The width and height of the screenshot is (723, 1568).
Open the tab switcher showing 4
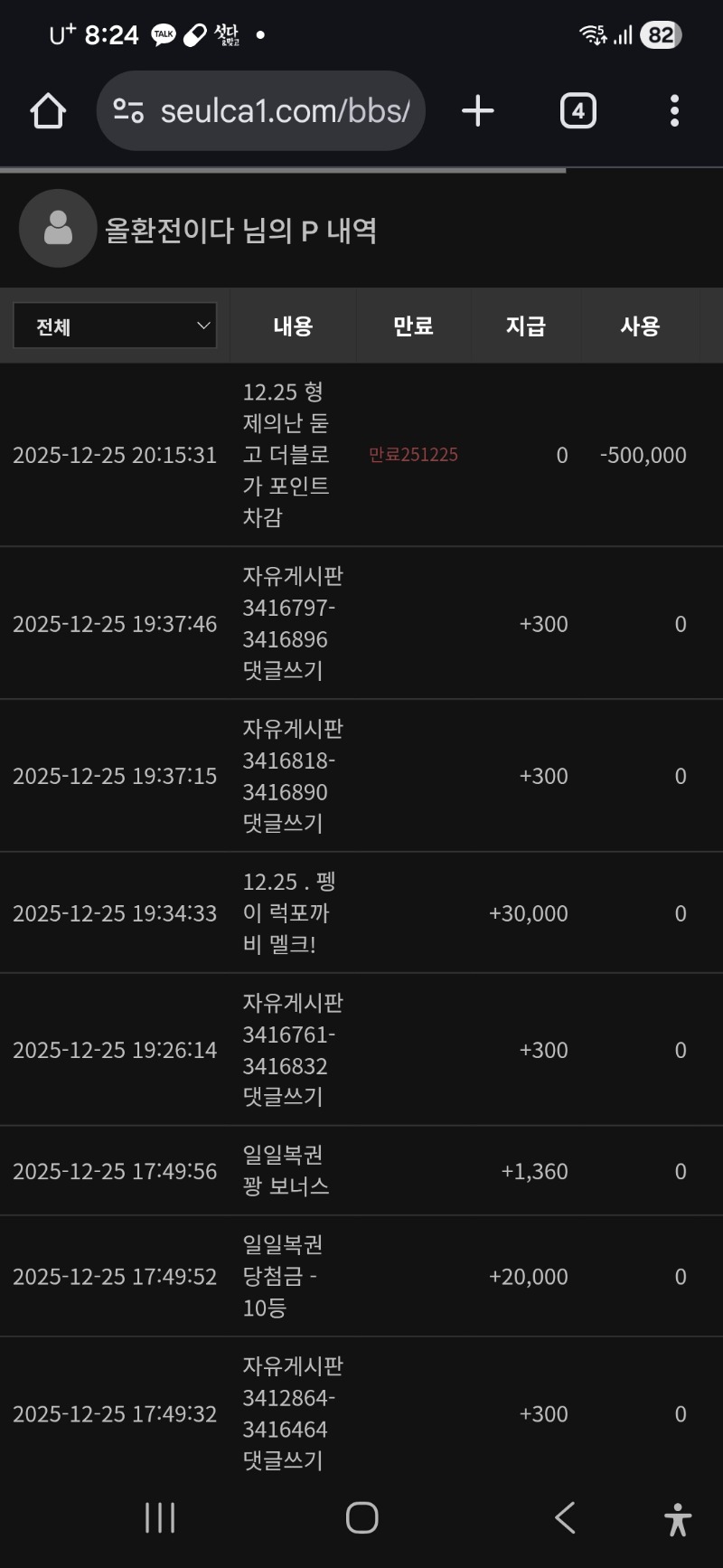coord(577,111)
